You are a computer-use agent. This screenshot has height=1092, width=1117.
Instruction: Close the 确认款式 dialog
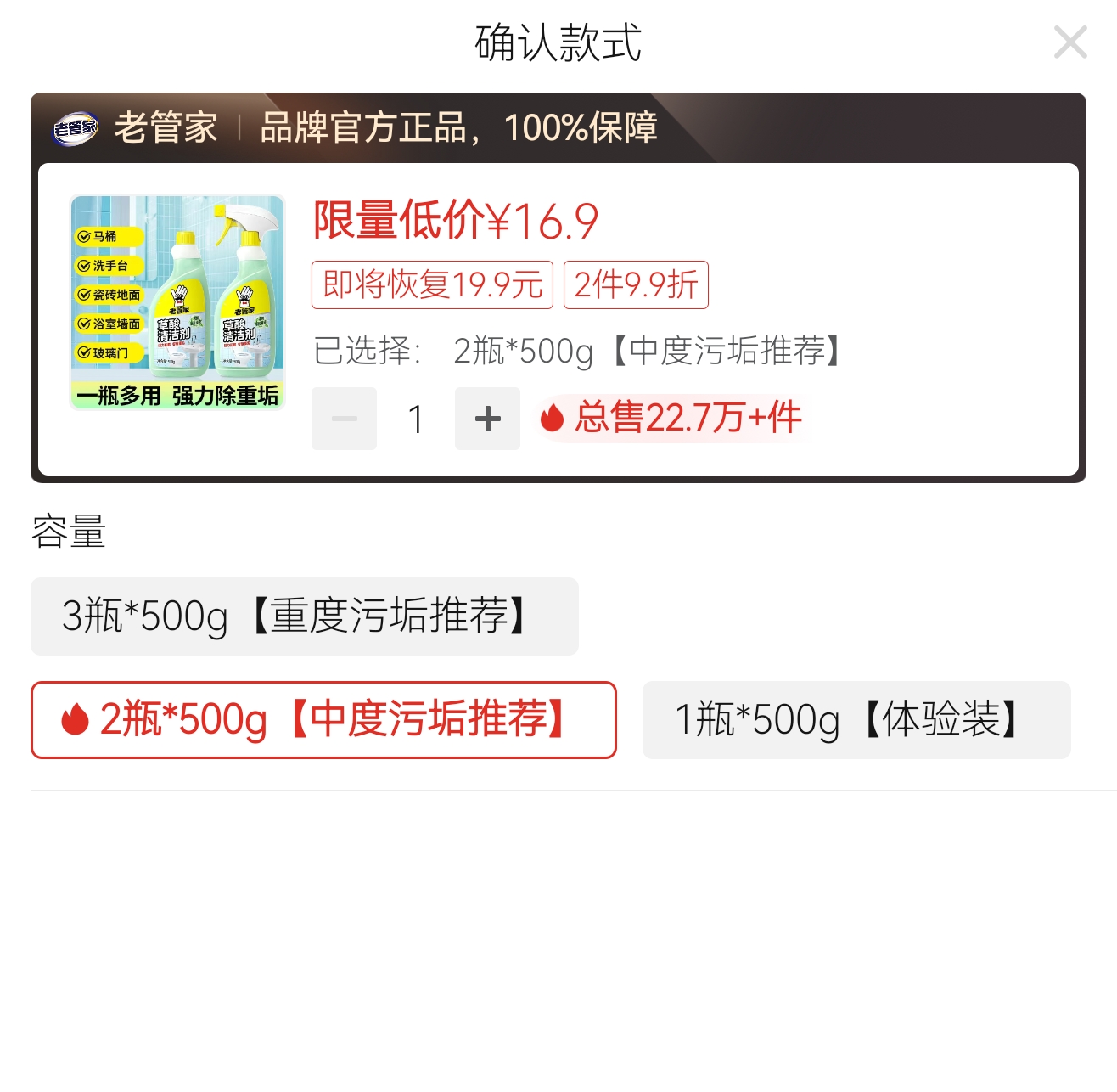(x=1069, y=42)
